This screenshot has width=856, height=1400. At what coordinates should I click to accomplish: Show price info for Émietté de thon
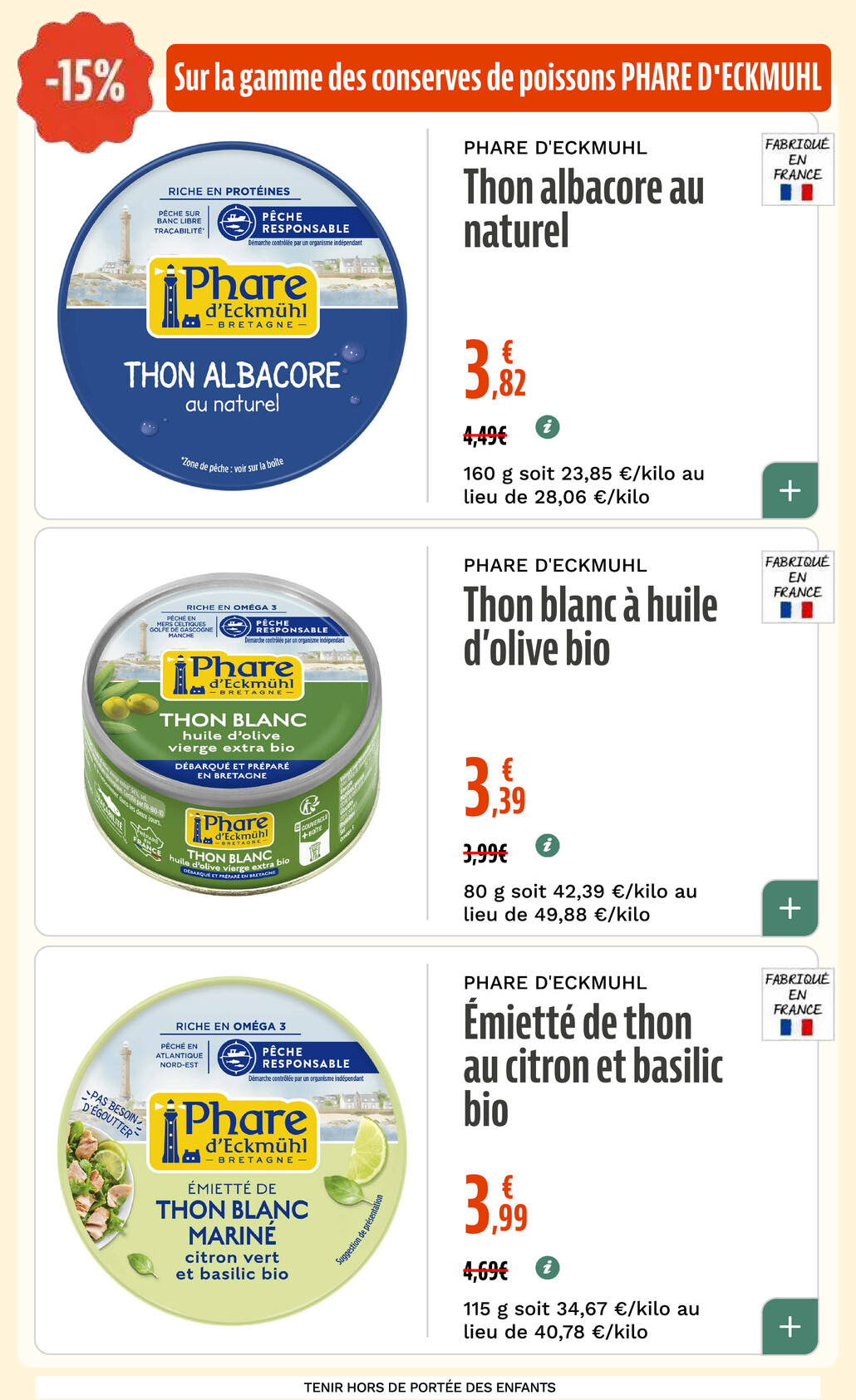pos(547,1267)
